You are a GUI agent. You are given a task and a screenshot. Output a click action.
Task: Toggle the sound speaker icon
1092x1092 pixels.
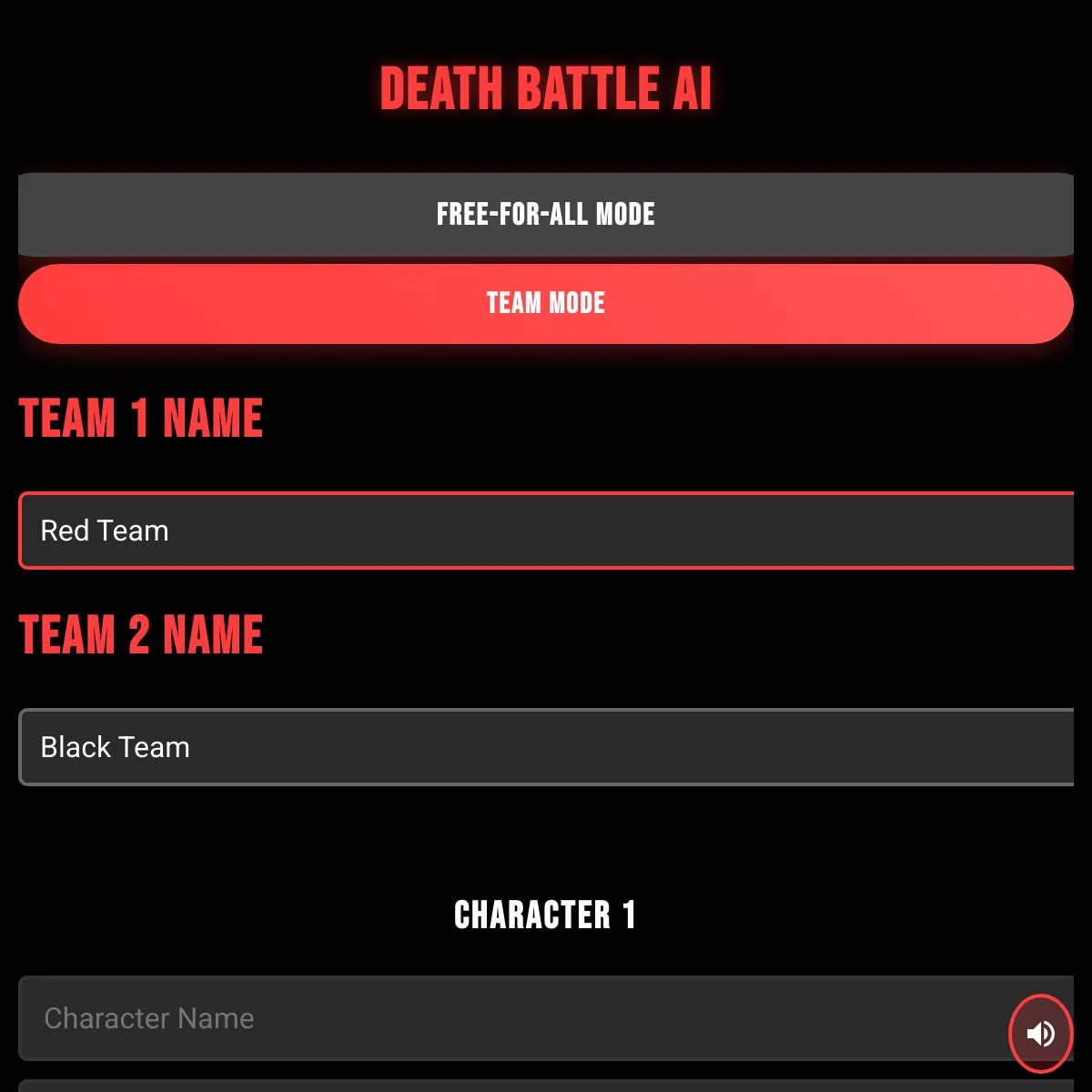[x=1040, y=1034]
